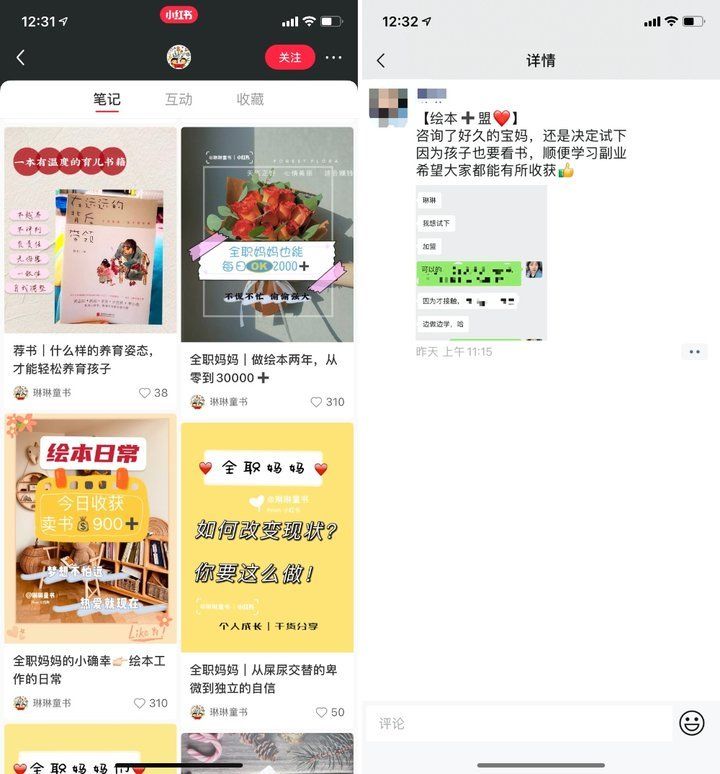View the chat screenshot in the 绘本 post

481,263
